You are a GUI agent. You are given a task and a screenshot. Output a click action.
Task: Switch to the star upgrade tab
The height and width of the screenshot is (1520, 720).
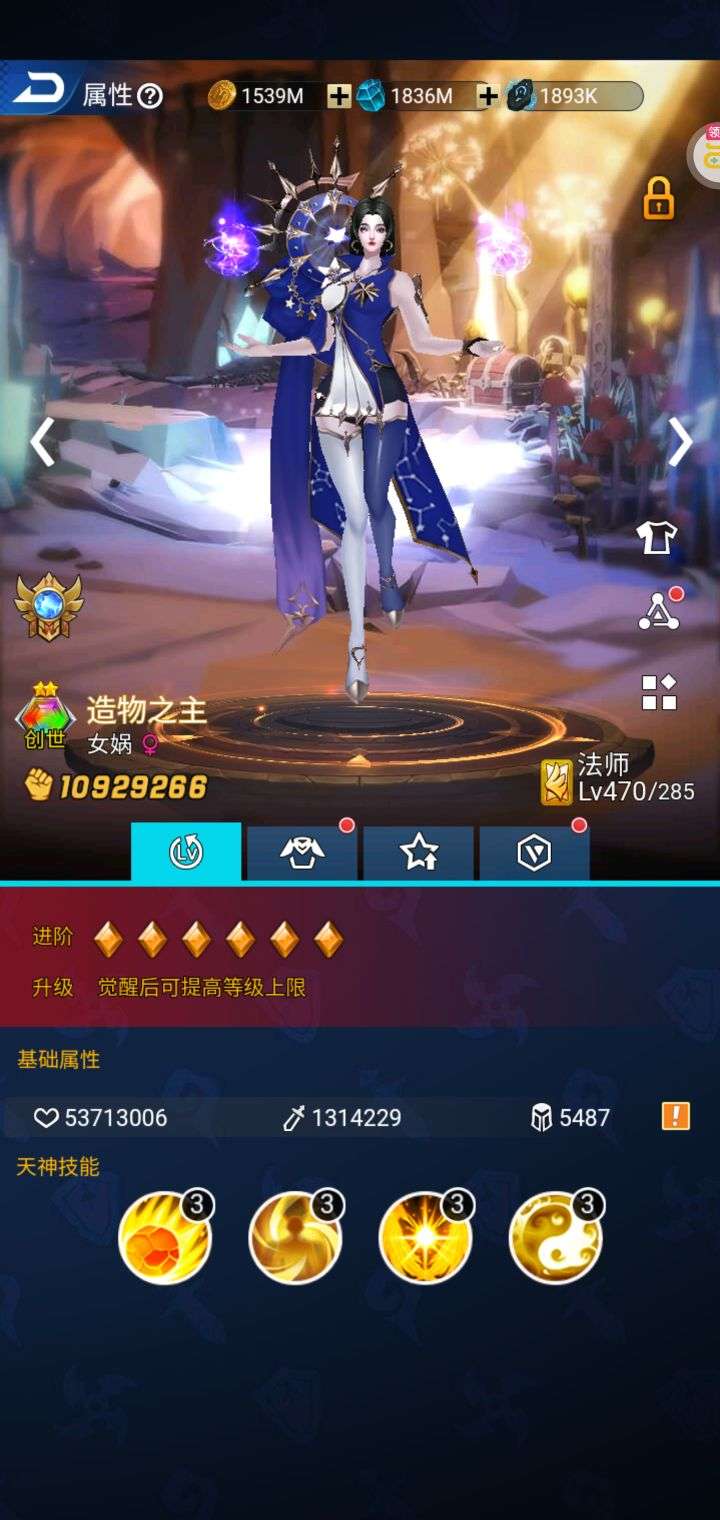click(418, 852)
